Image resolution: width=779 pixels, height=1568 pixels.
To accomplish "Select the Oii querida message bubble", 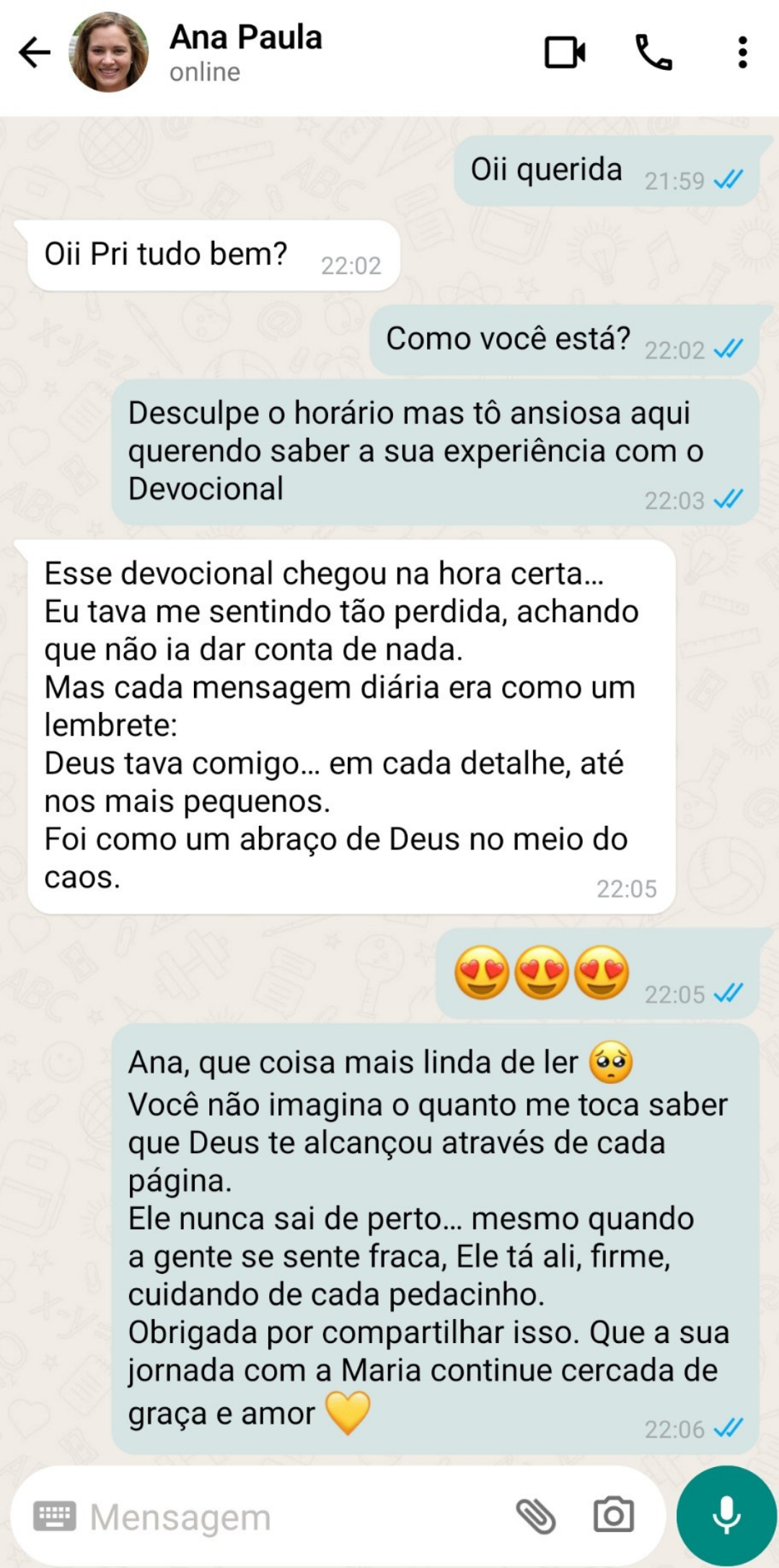I will coord(546,170).
